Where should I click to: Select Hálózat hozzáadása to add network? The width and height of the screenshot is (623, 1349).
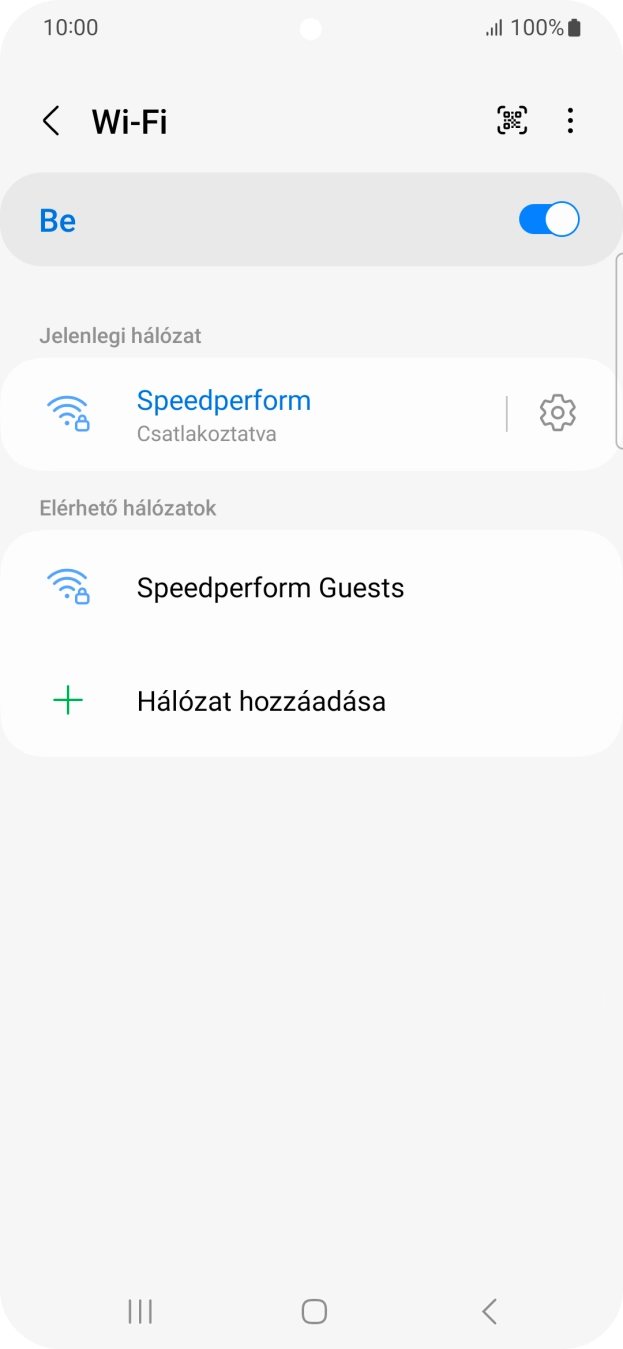coord(261,701)
